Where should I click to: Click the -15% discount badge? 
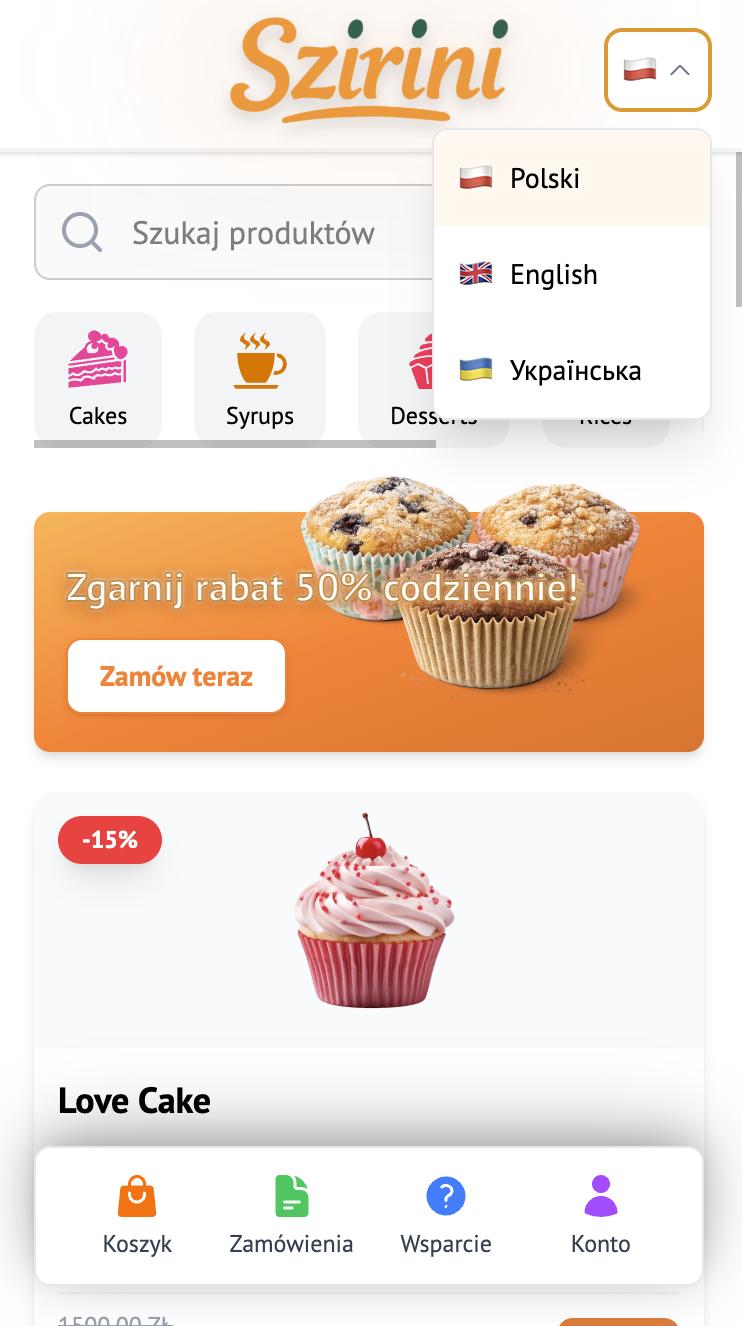(109, 840)
